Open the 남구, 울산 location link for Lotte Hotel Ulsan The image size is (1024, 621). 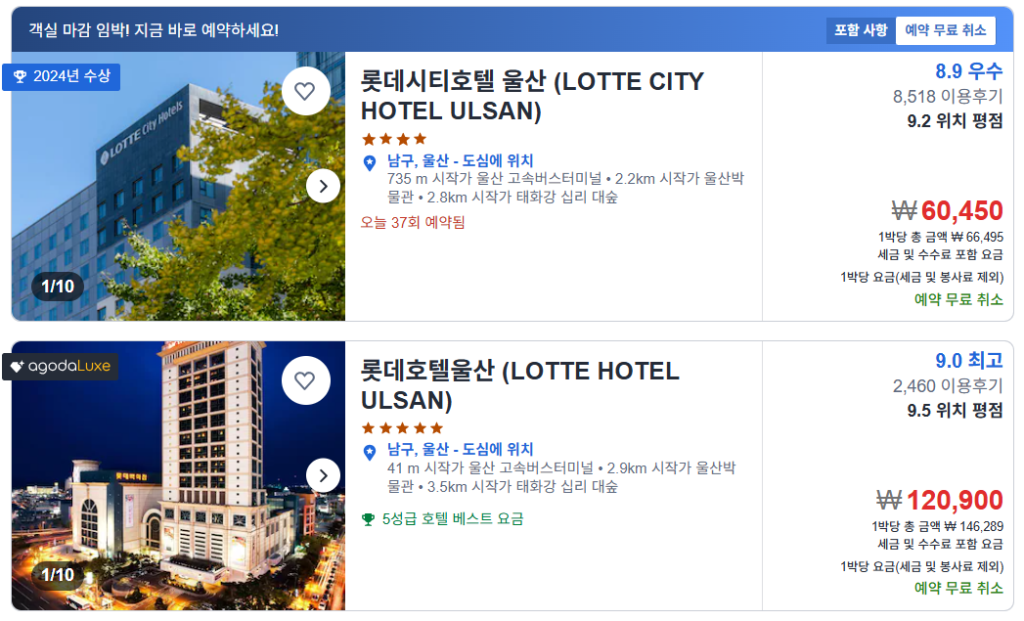[460, 450]
